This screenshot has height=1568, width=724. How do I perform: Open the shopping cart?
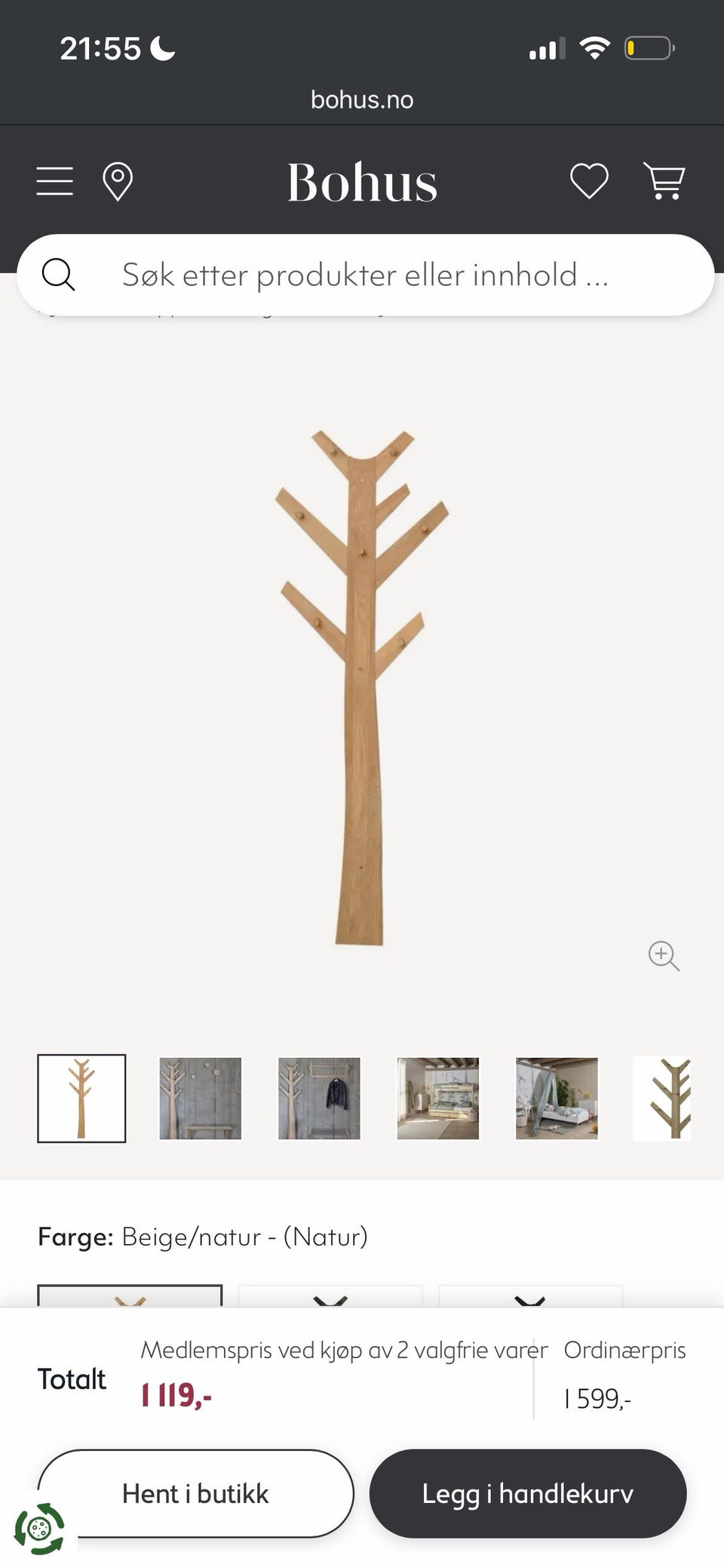pyautogui.click(x=664, y=182)
